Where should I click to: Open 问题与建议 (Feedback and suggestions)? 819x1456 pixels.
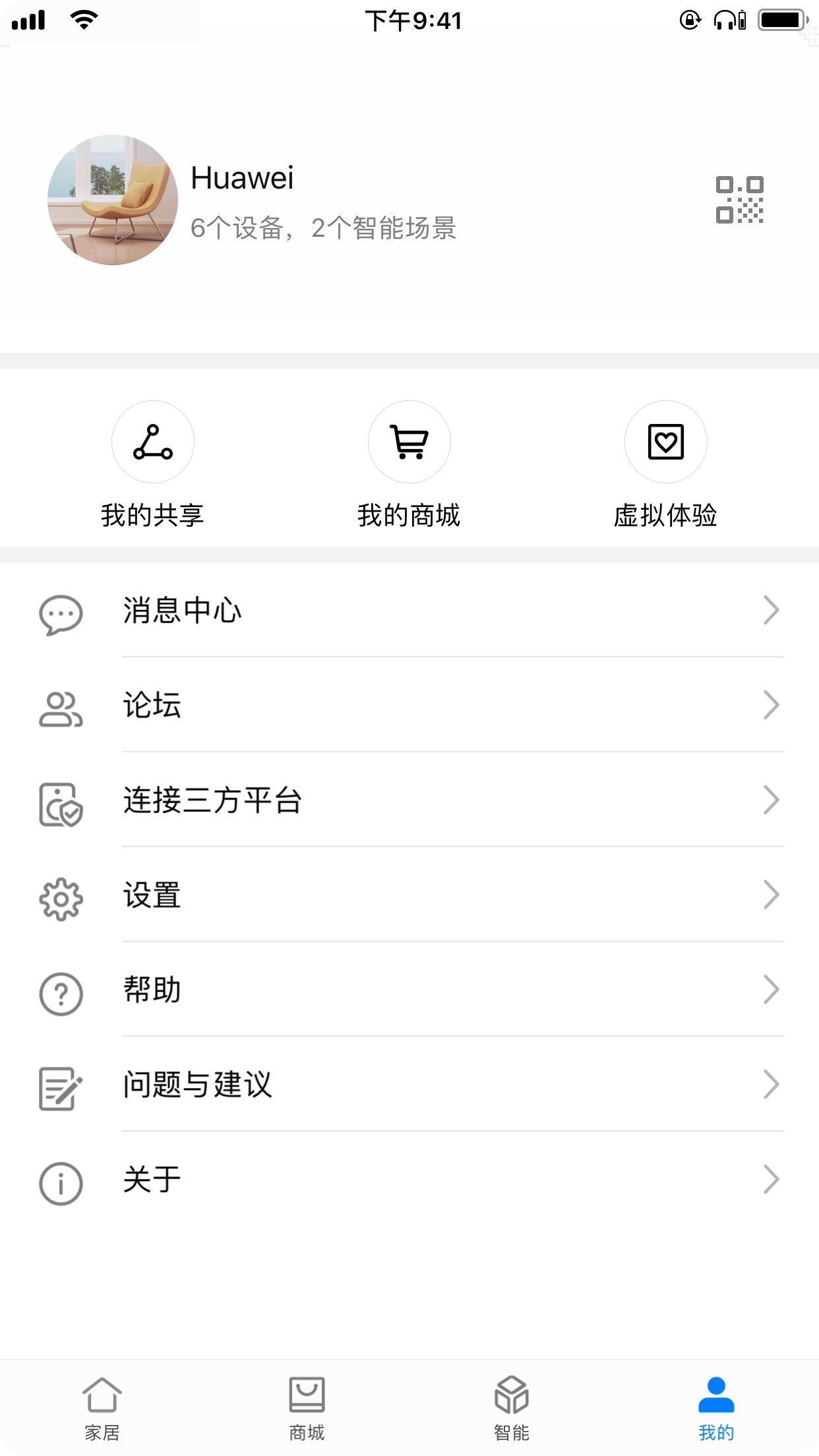[409, 1085]
